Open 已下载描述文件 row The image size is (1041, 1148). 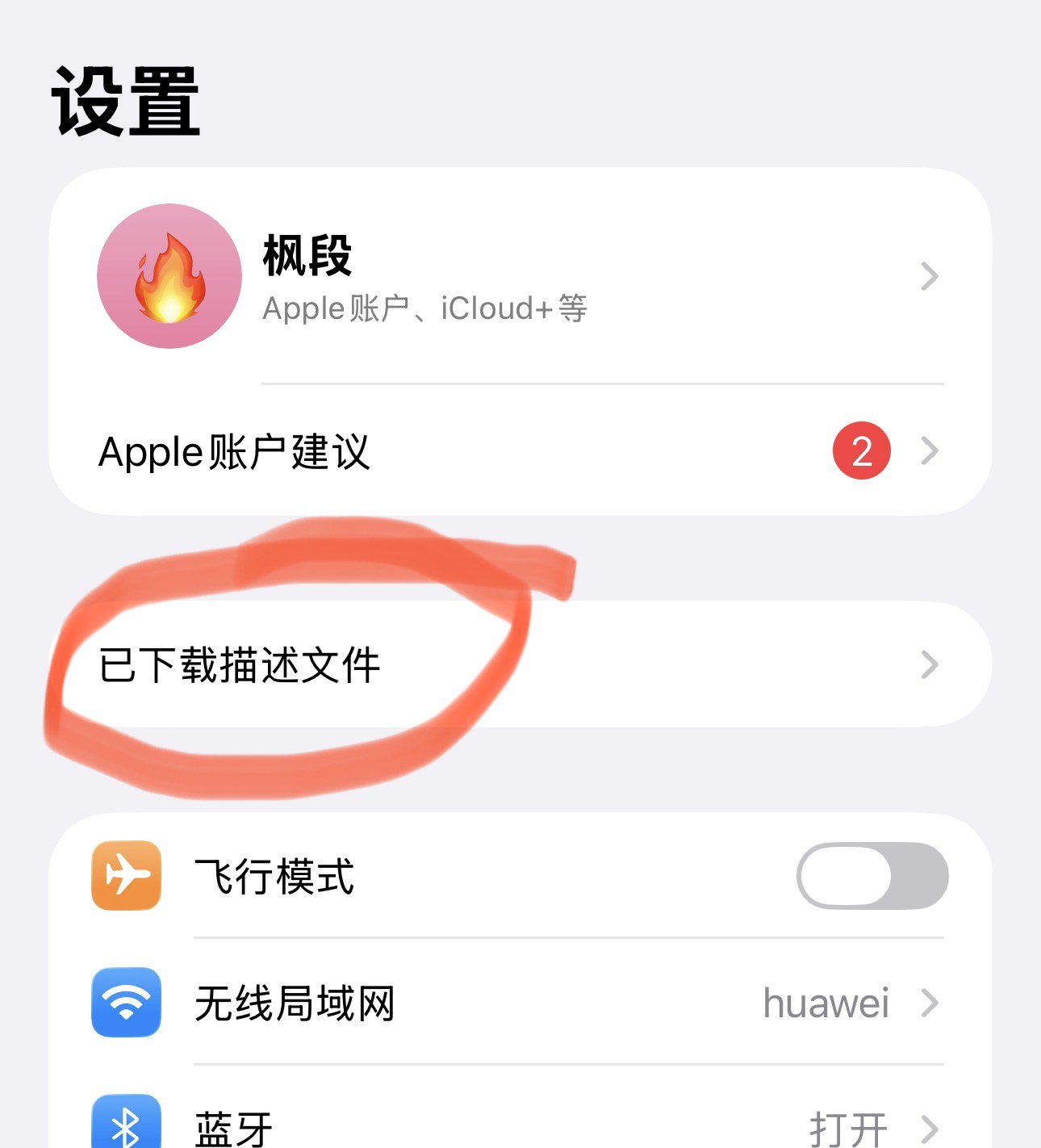(520, 664)
